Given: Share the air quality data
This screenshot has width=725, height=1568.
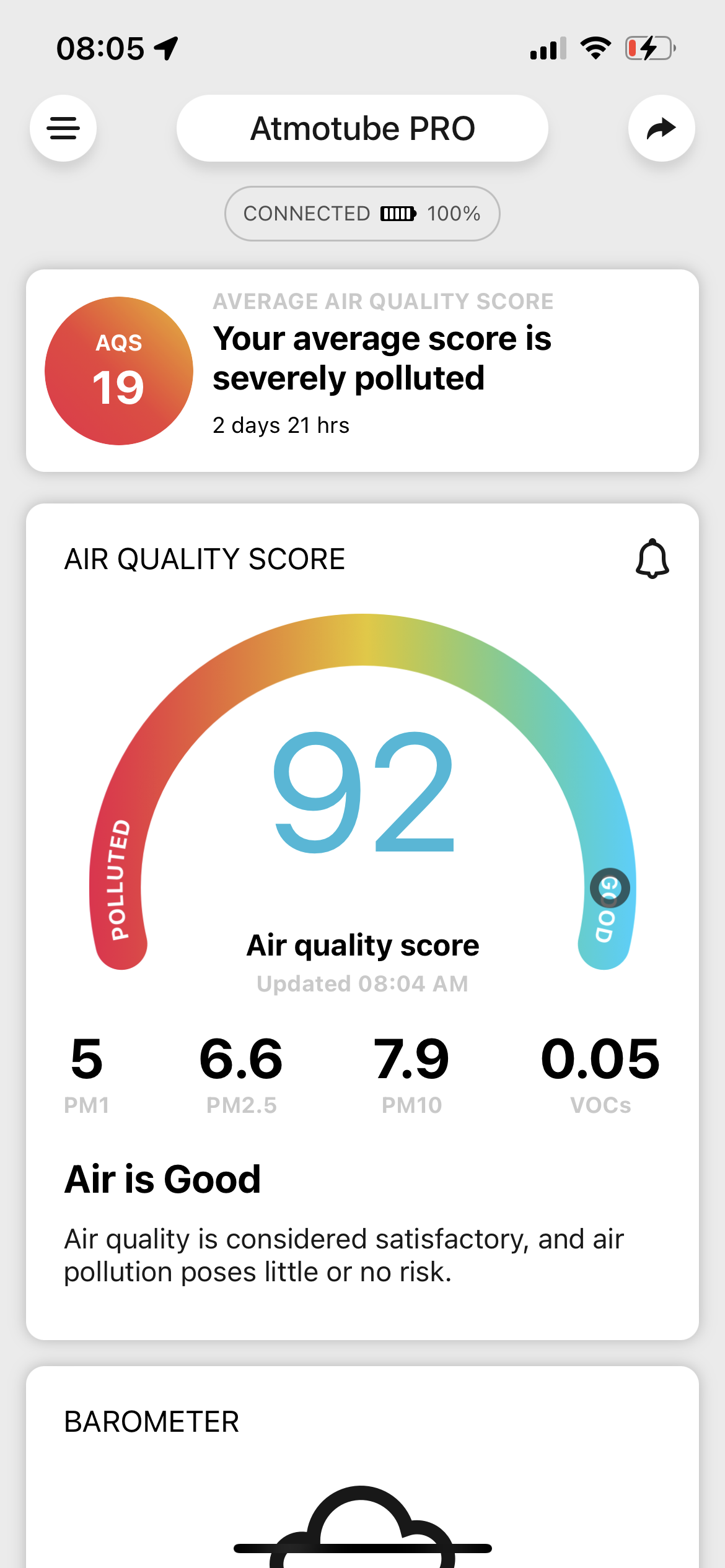Looking at the screenshot, I should click(x=661, y=128).
